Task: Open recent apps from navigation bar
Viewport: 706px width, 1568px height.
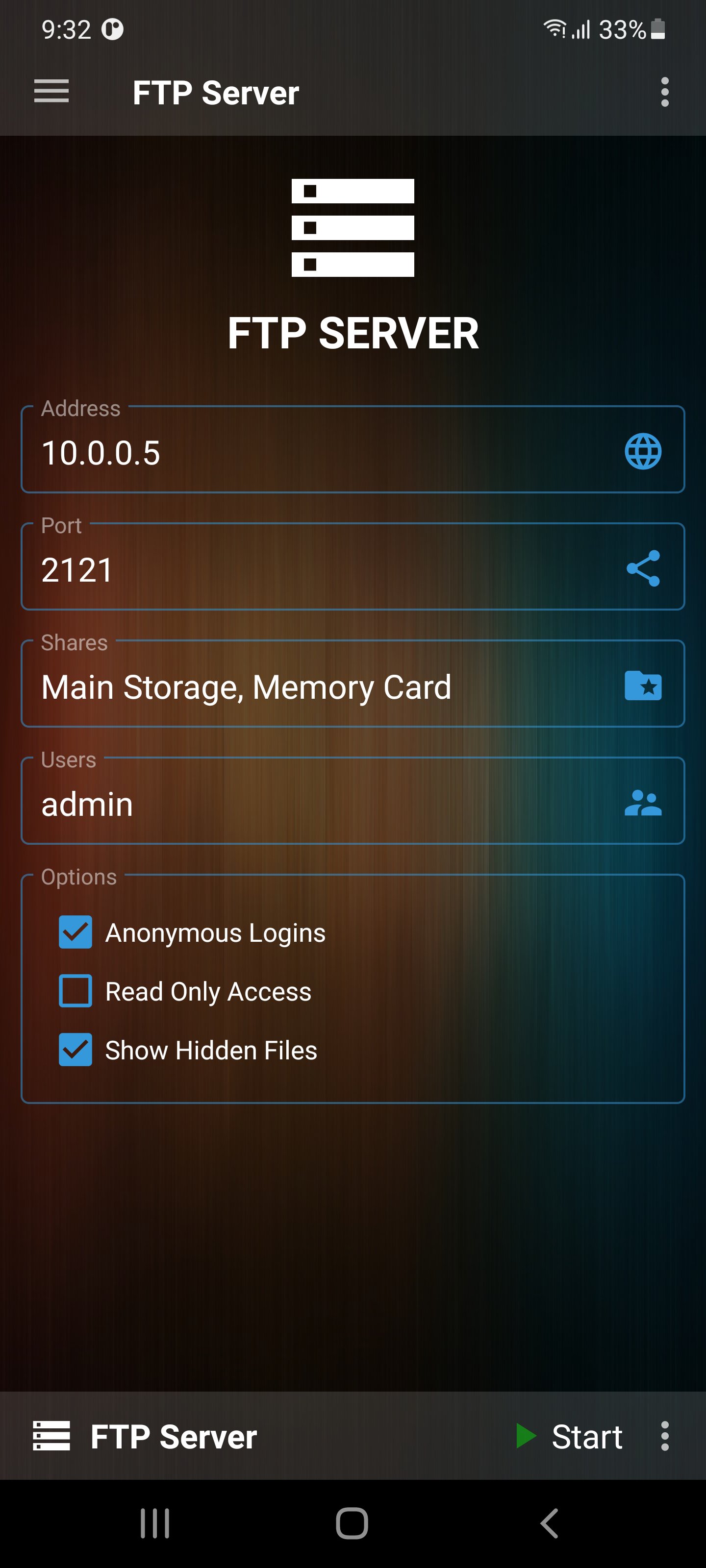Action: coord(155,1523)
